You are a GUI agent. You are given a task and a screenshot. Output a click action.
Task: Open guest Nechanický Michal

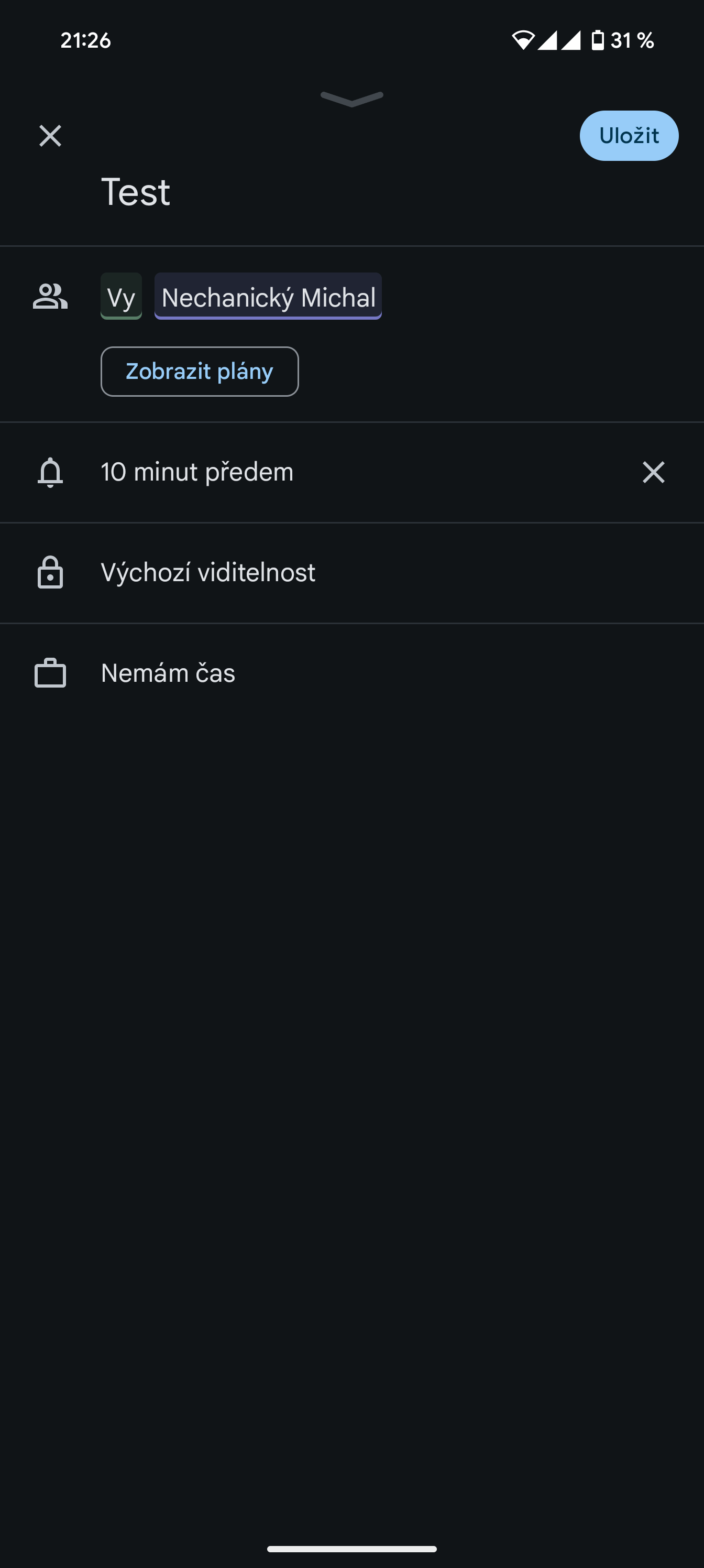click(268, 297)
